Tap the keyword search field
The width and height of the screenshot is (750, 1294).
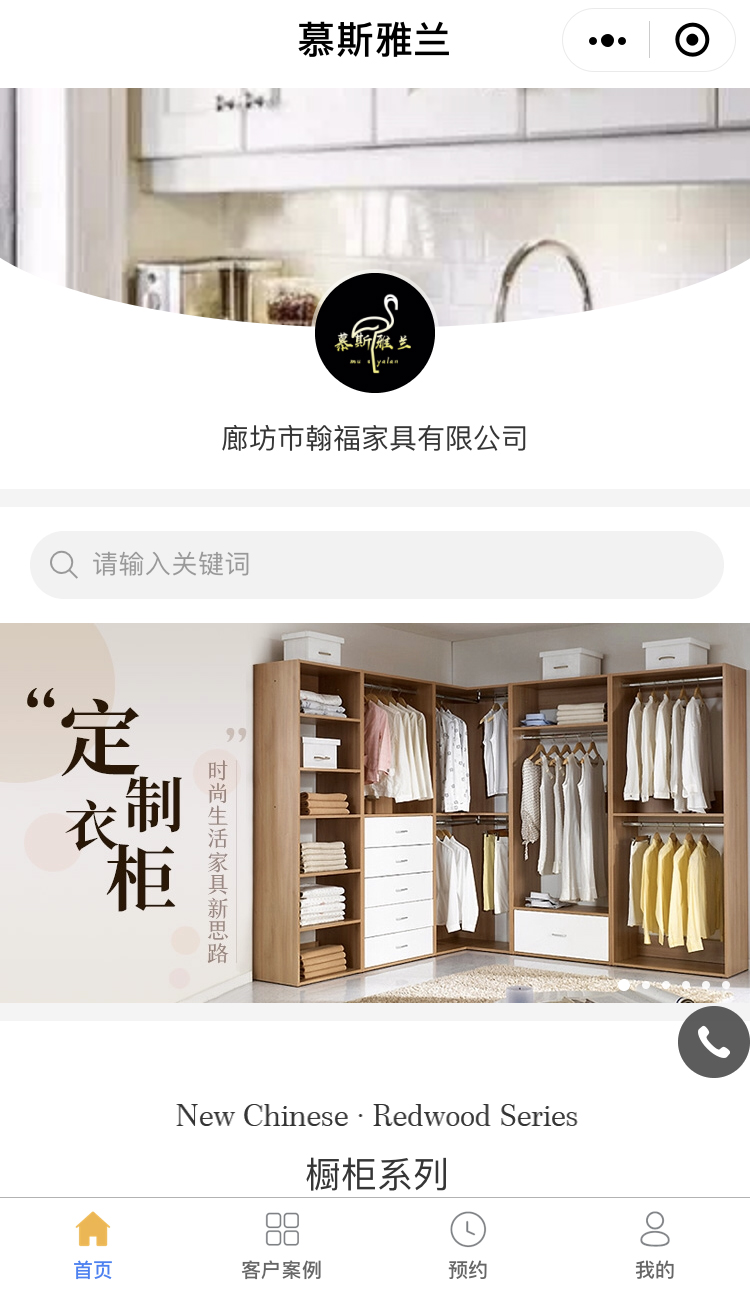pyautogui.click(x=376, y=565)
